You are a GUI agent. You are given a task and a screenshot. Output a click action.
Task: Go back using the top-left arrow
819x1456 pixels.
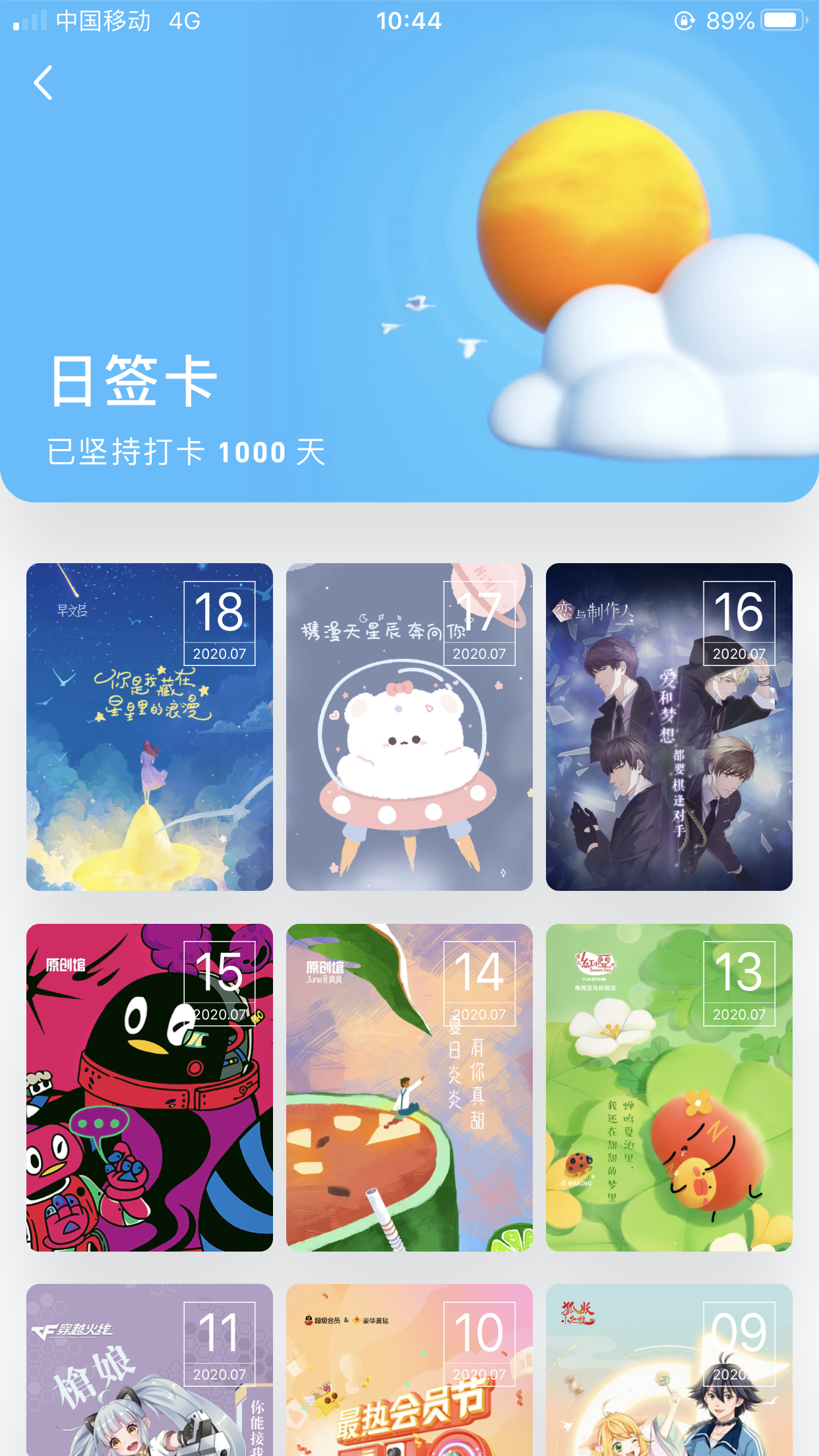pos(44,83)
